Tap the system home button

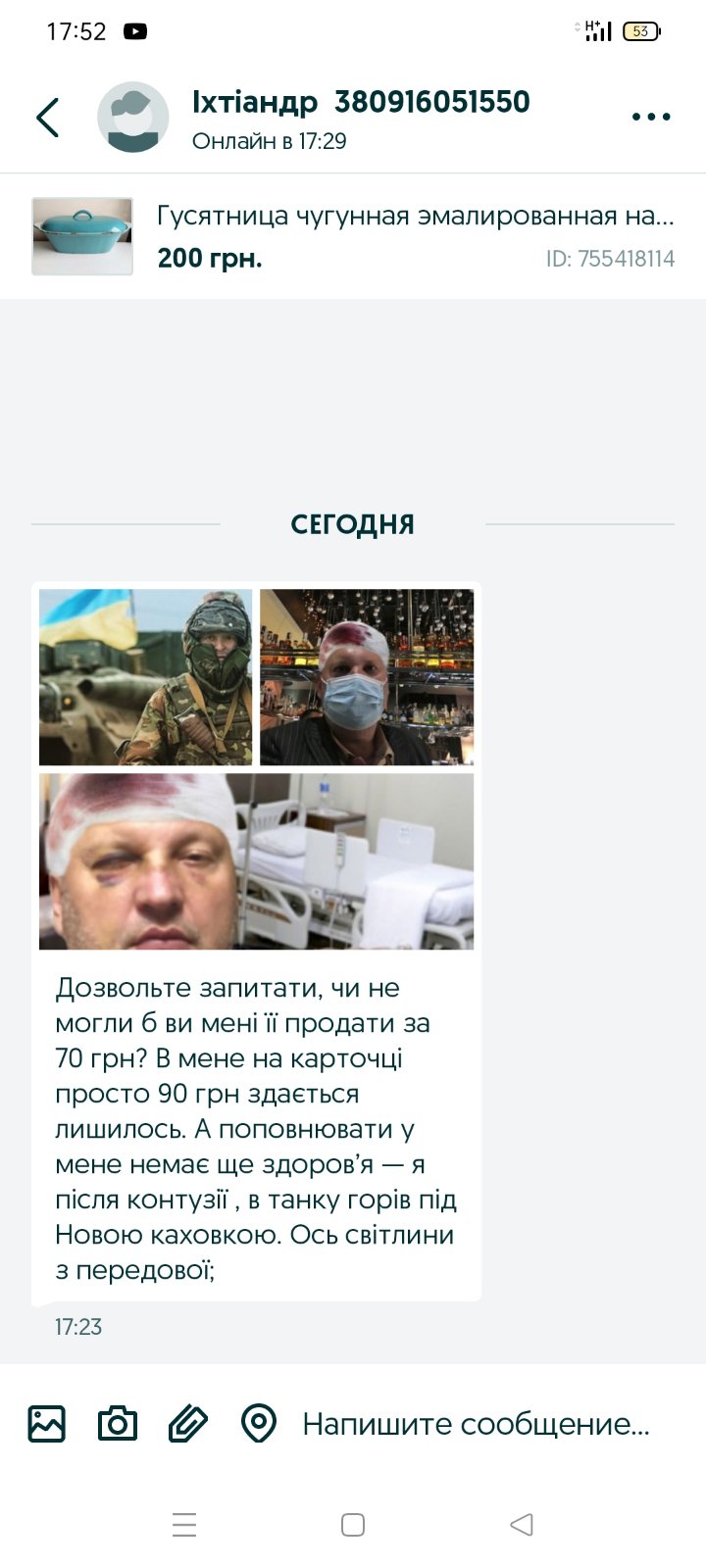coord(353,1525)
